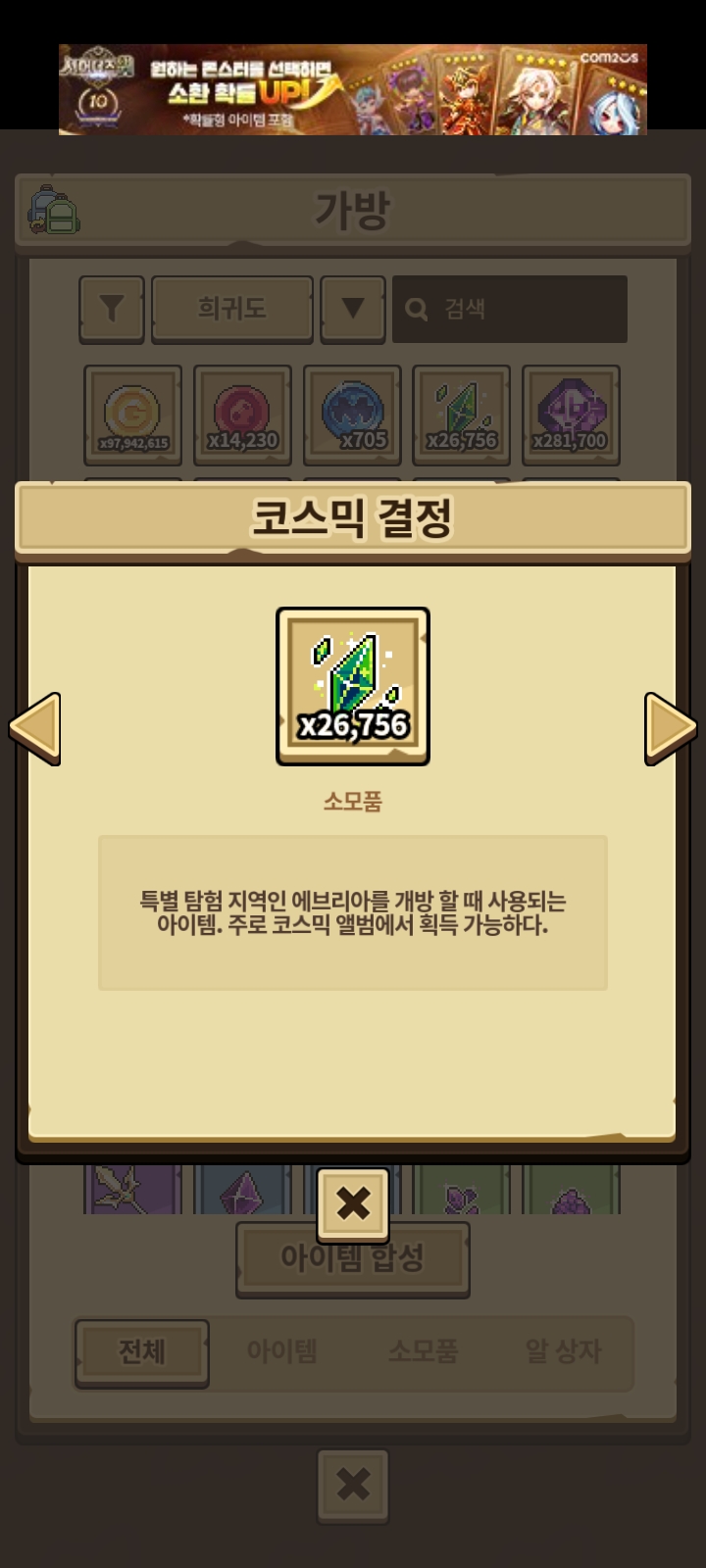Go to the next item with right arrow
The width and height of the screenshot is (706, 1568).
(x=670, y=728)
